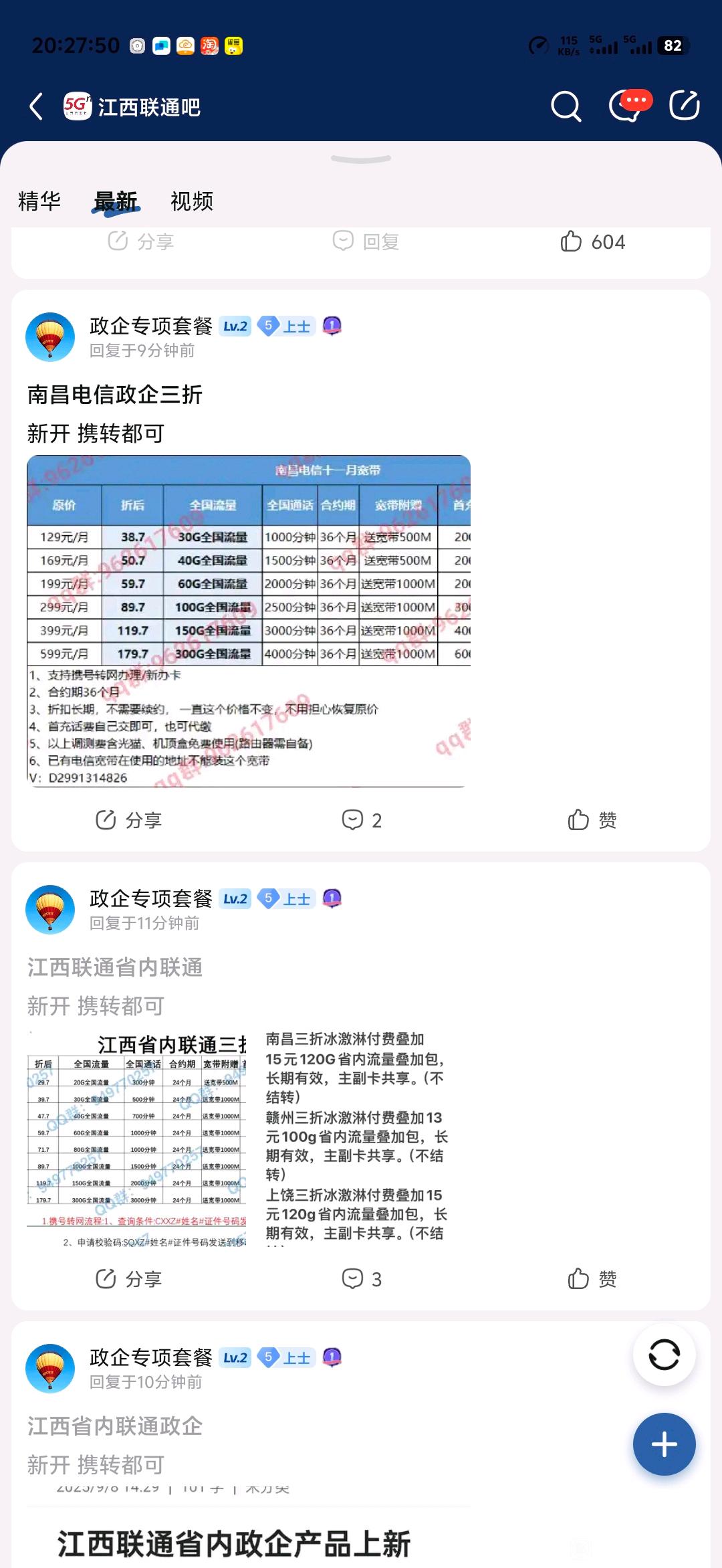Create a new post with plus button
Viewport: 722px width, 1568px height.
[x=664, y=1444]
